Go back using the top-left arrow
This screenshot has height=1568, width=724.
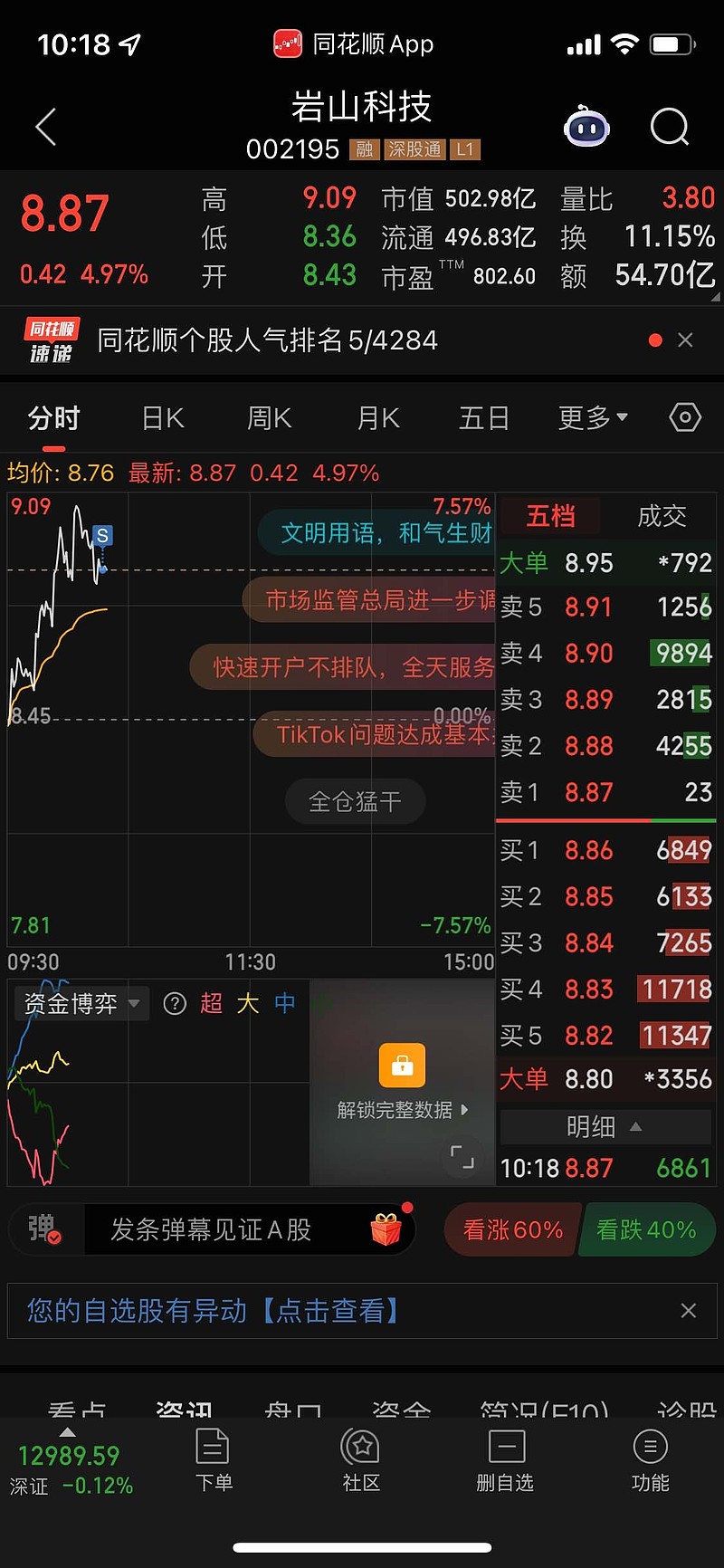tap(46, 127)
